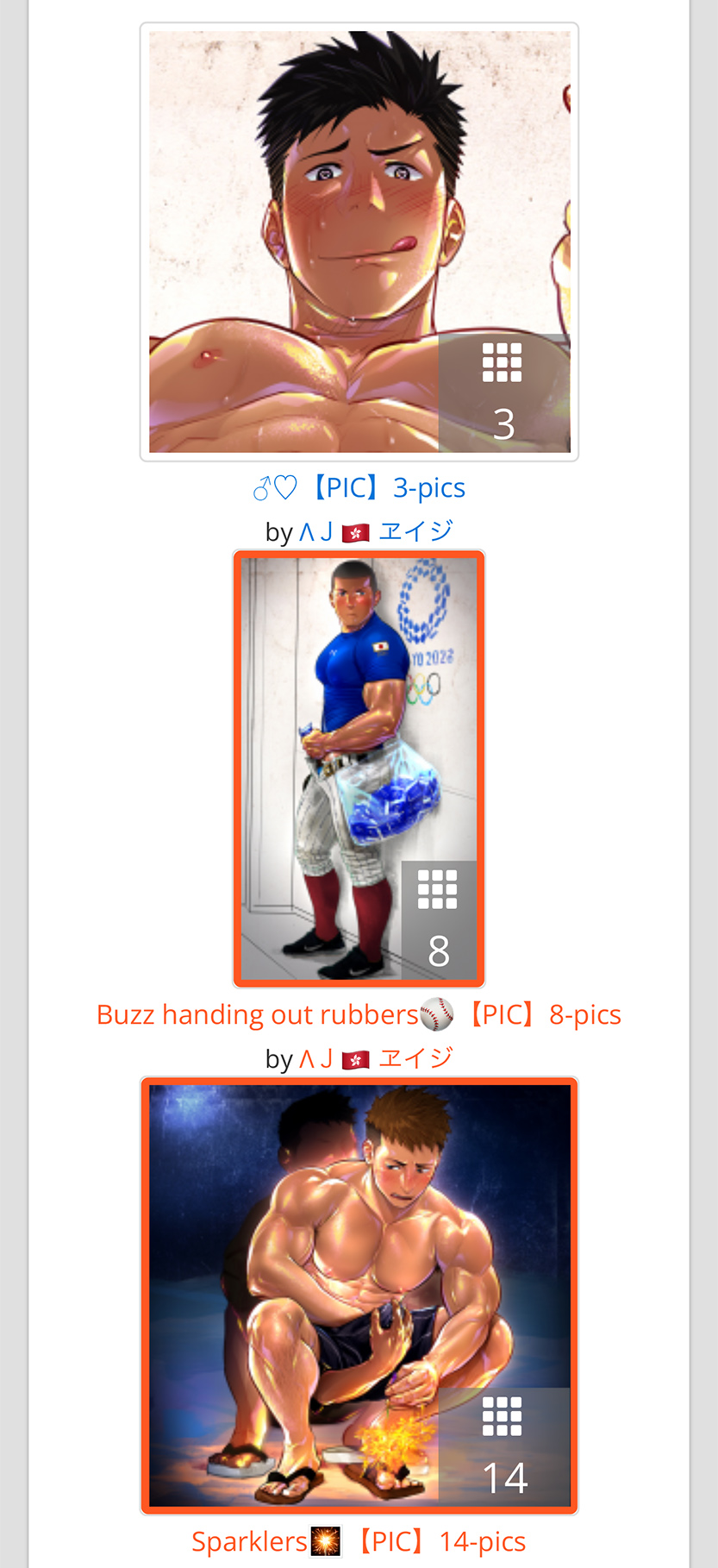The image size is (718, 1568).
Task: Visit the author link under the 3-pics post
Action: [x=375, y=531]
